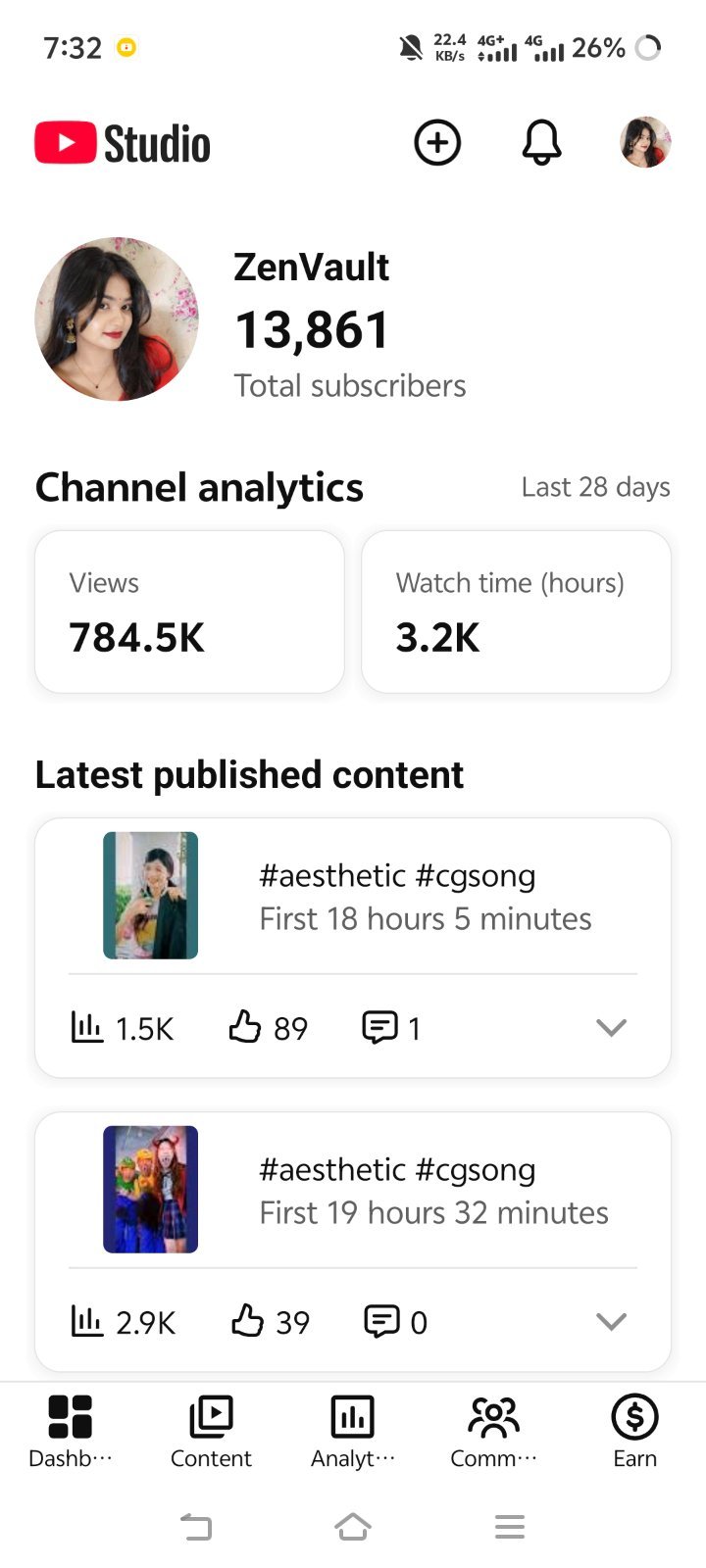Open the Views analytics card
Screen dimensions: 706x1568
(189, 612)
